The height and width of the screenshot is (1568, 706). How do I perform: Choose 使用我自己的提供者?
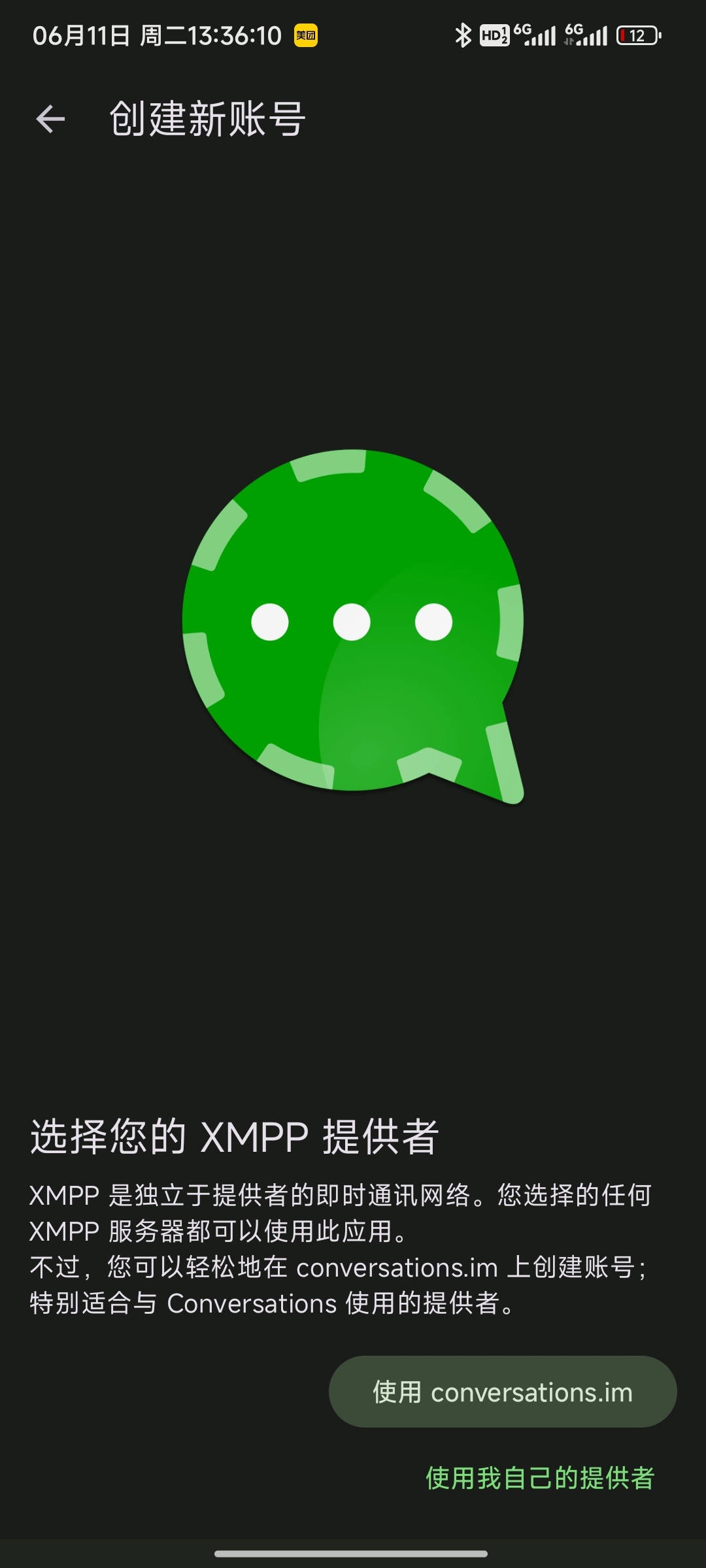[540, 1478]
